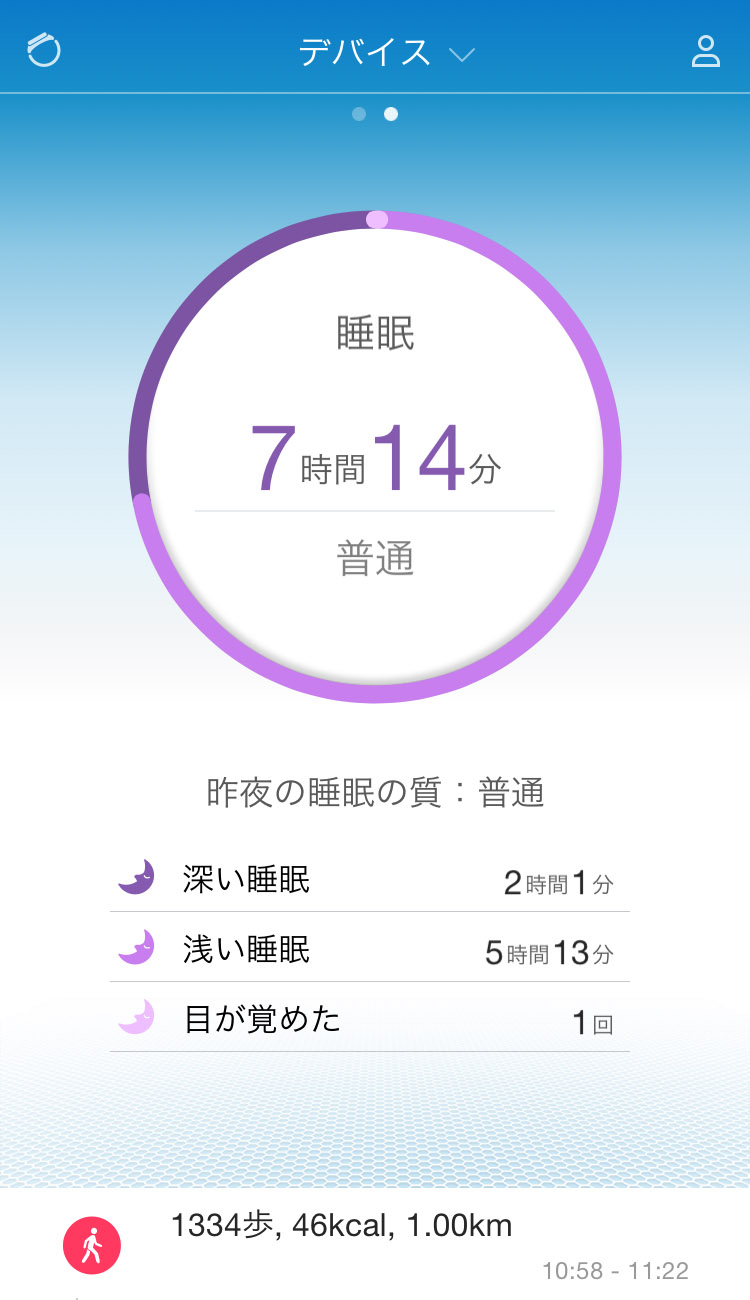The width and height of the screenshot is (750, 1300).
Task: Open the 1334歩 walking activity entry
Action: click(375, 1245)
